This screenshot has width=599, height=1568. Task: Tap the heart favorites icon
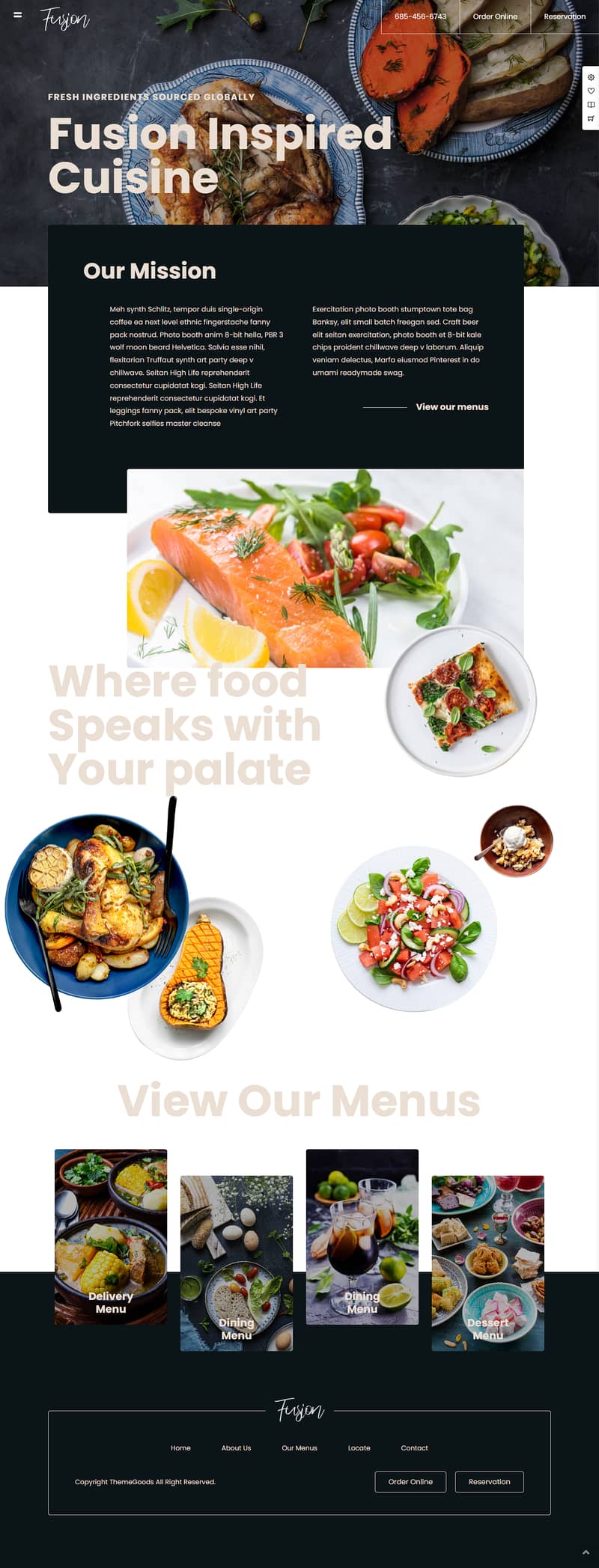(591, 91)
